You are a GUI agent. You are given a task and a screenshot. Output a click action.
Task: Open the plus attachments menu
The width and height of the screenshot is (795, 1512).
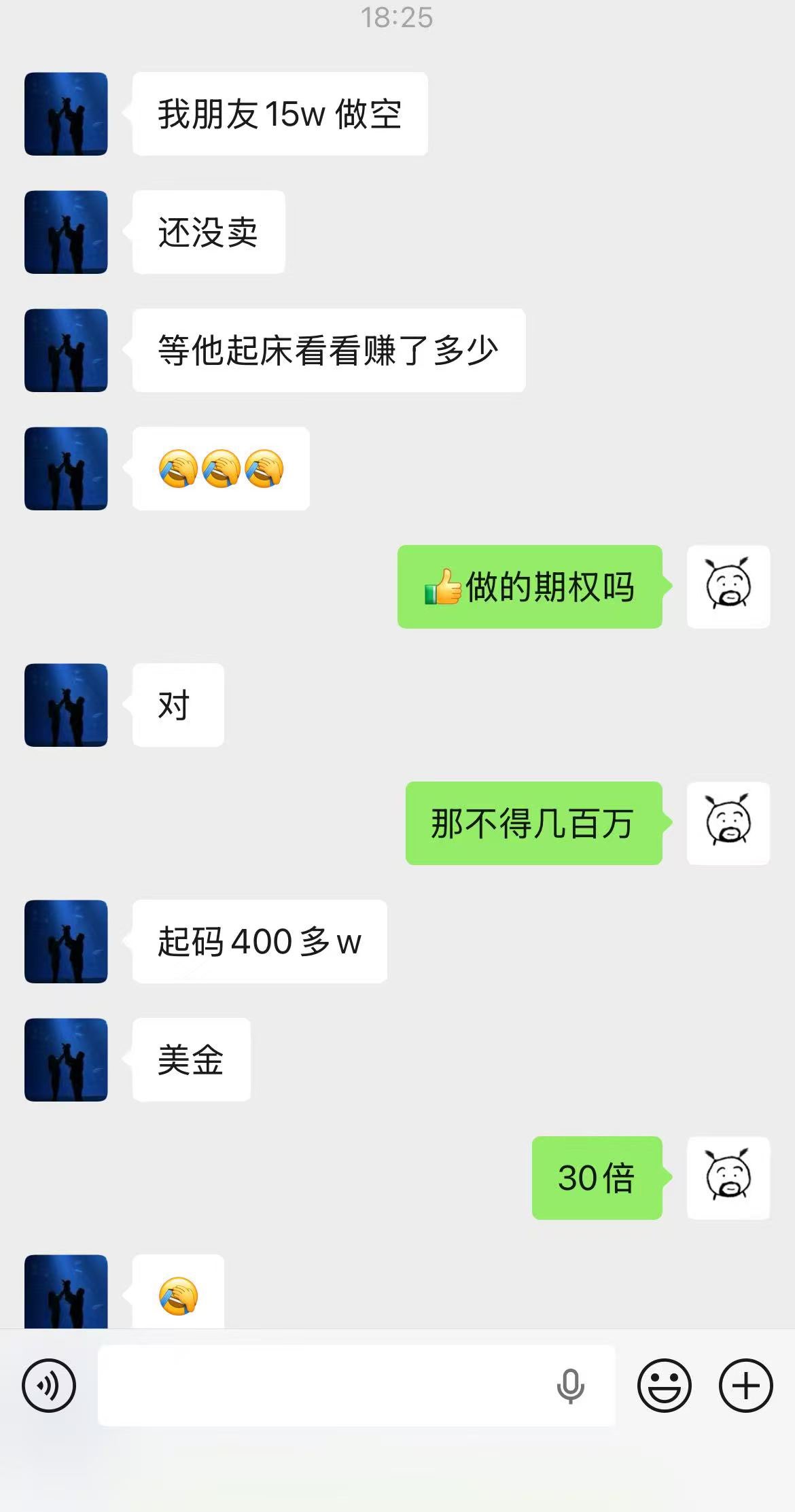[x=746, y=1386]
